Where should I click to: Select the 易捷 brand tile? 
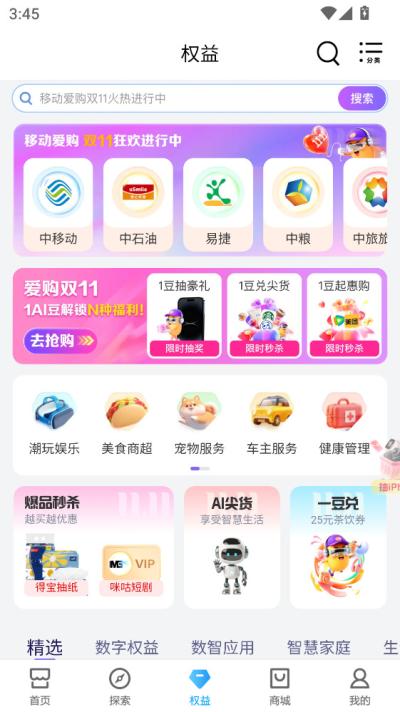[x=218, y=204]
